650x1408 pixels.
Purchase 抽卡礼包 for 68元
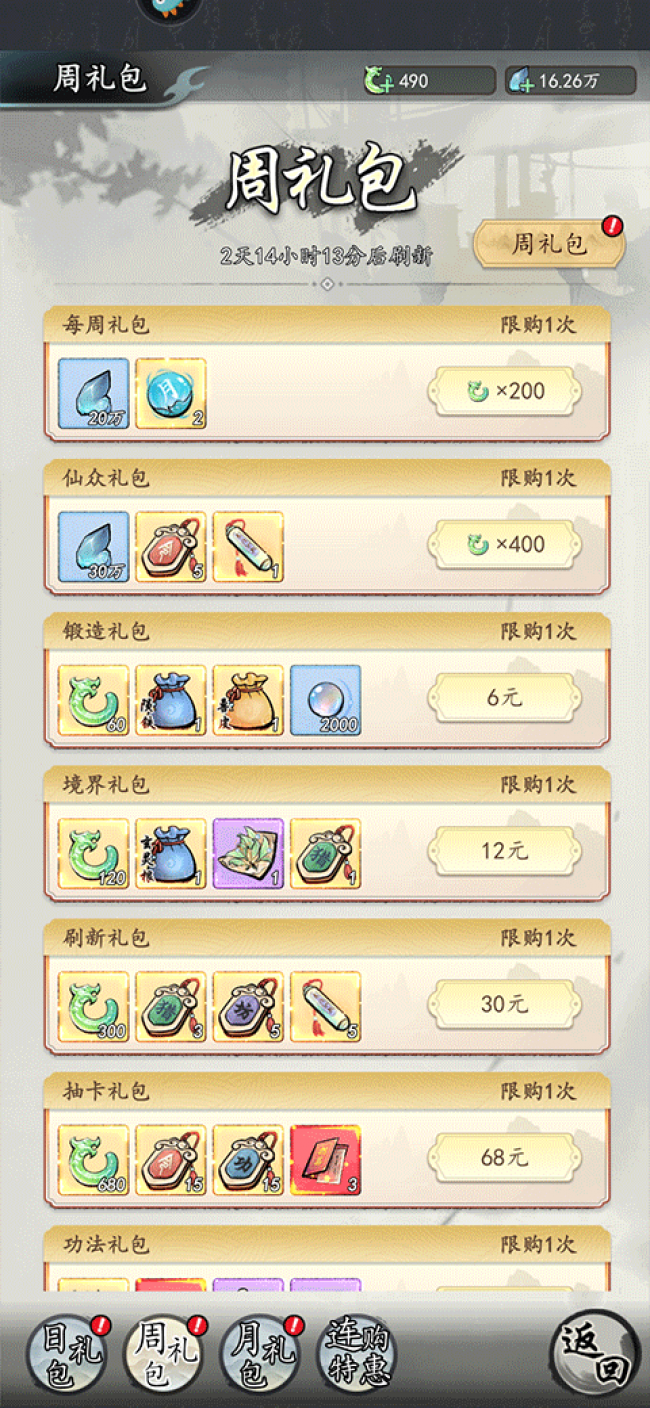coord(505,1158)
